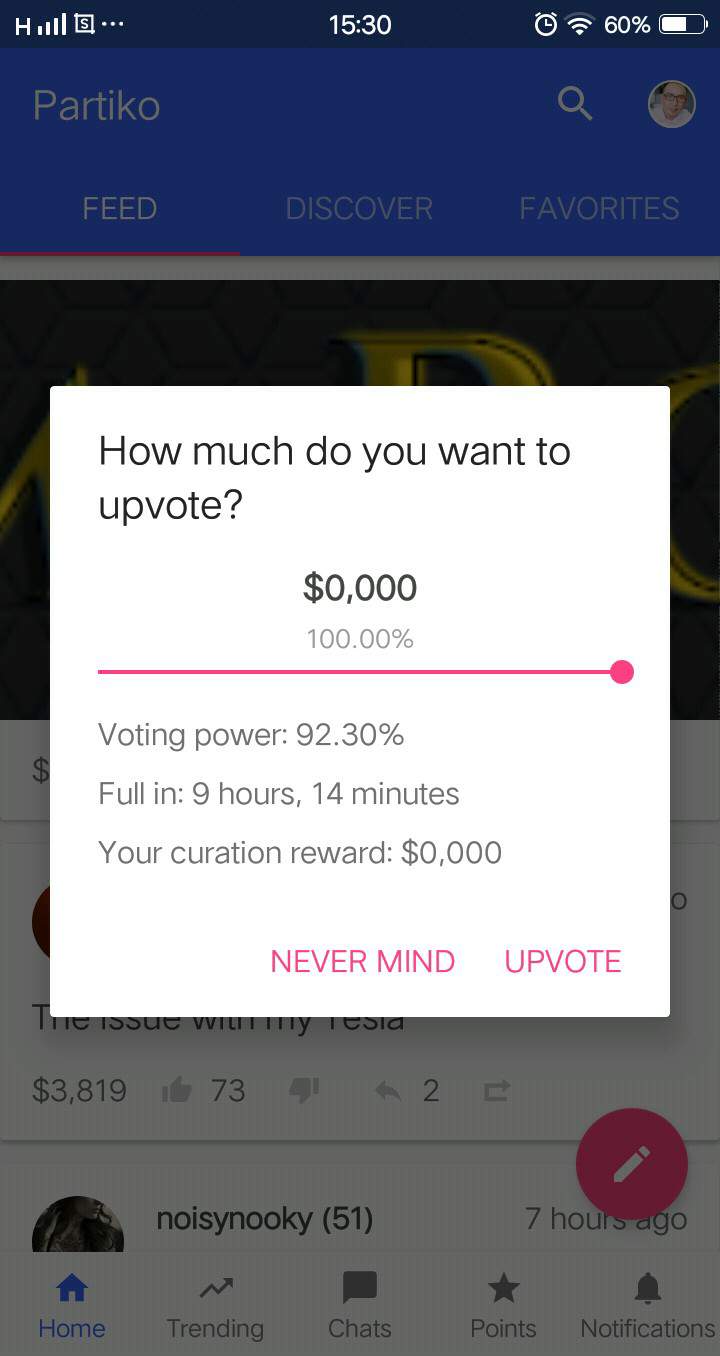
Task: Go to the Trending tab
Action: point(215,1308)
